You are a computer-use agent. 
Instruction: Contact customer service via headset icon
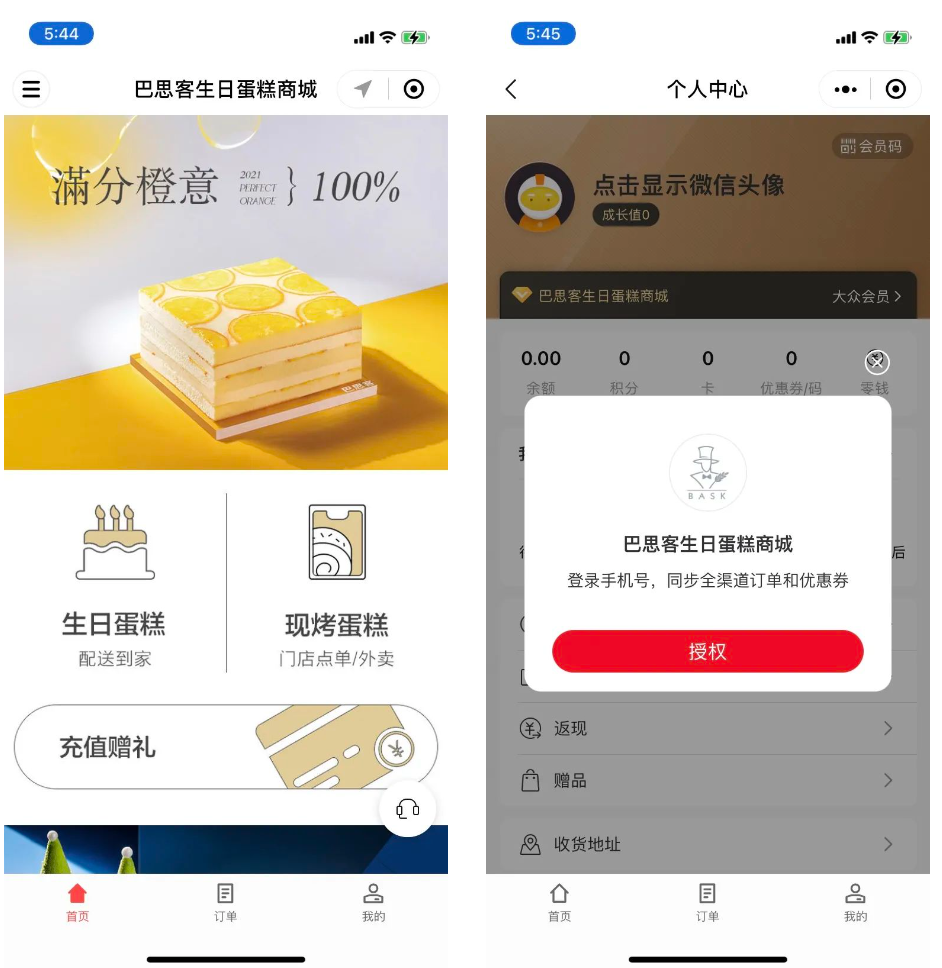(x=408, y=808)
